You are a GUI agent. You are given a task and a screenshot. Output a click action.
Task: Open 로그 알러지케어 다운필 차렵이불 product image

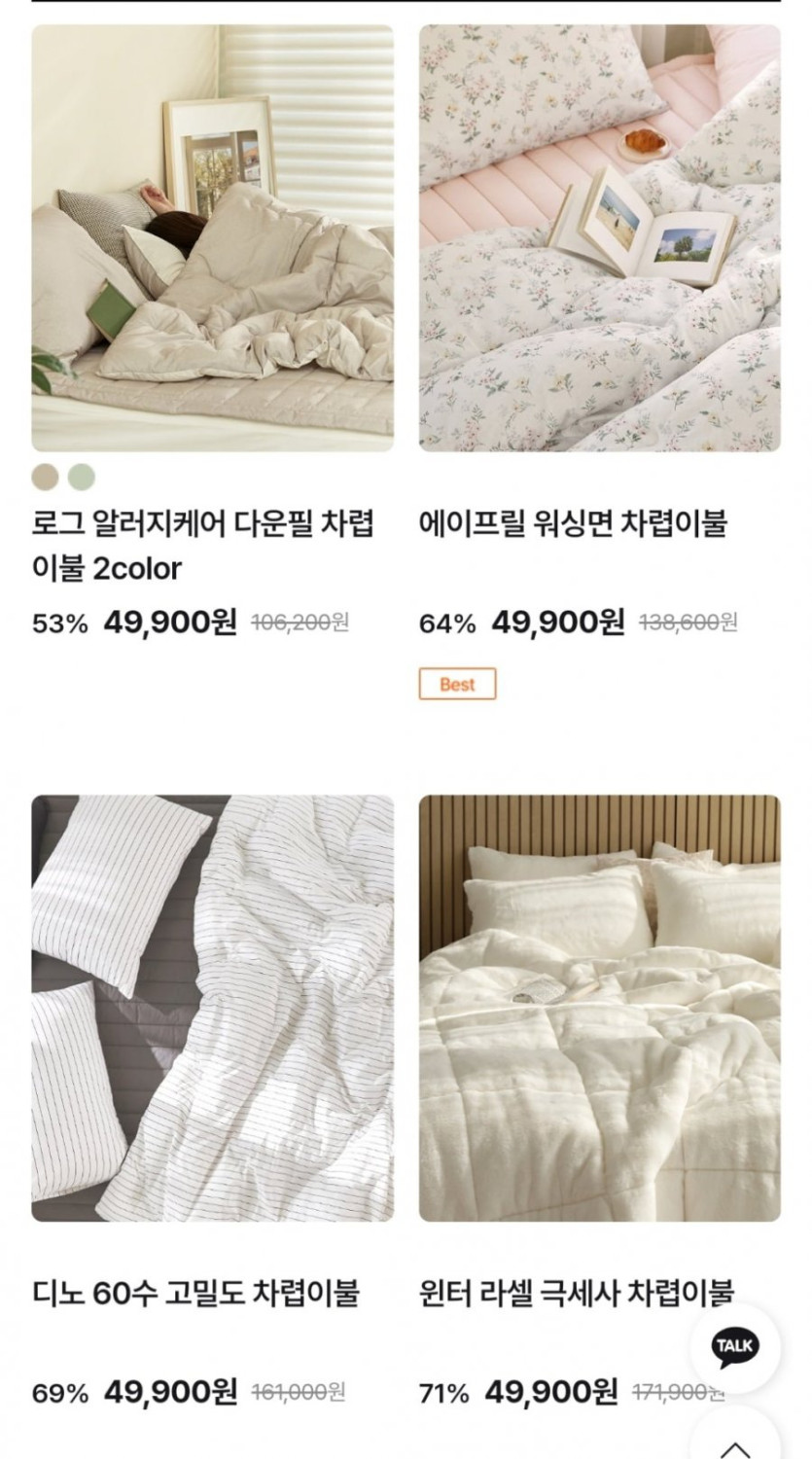coord(212,238)
